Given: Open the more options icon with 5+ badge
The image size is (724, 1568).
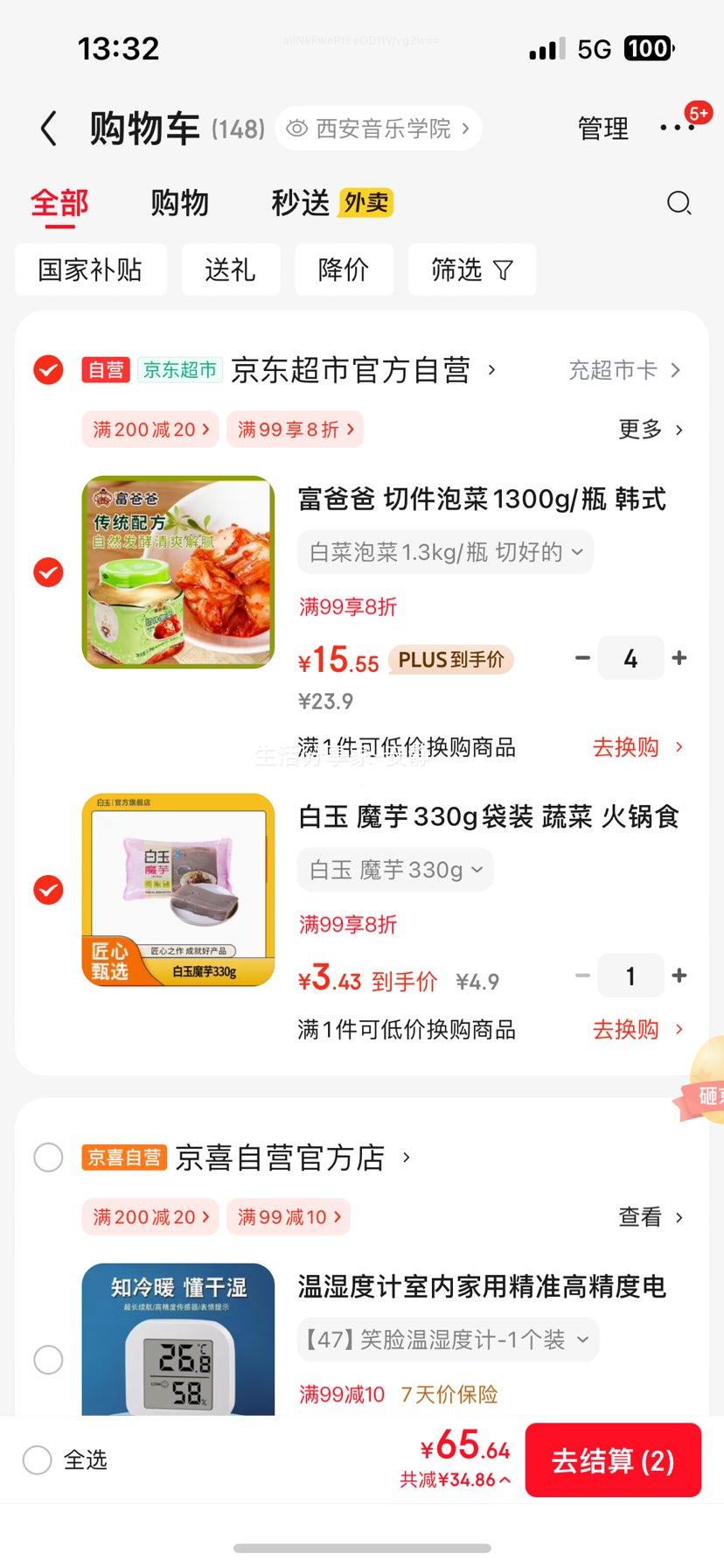Looking at the screenshot, I should click(x=675, y=128).
